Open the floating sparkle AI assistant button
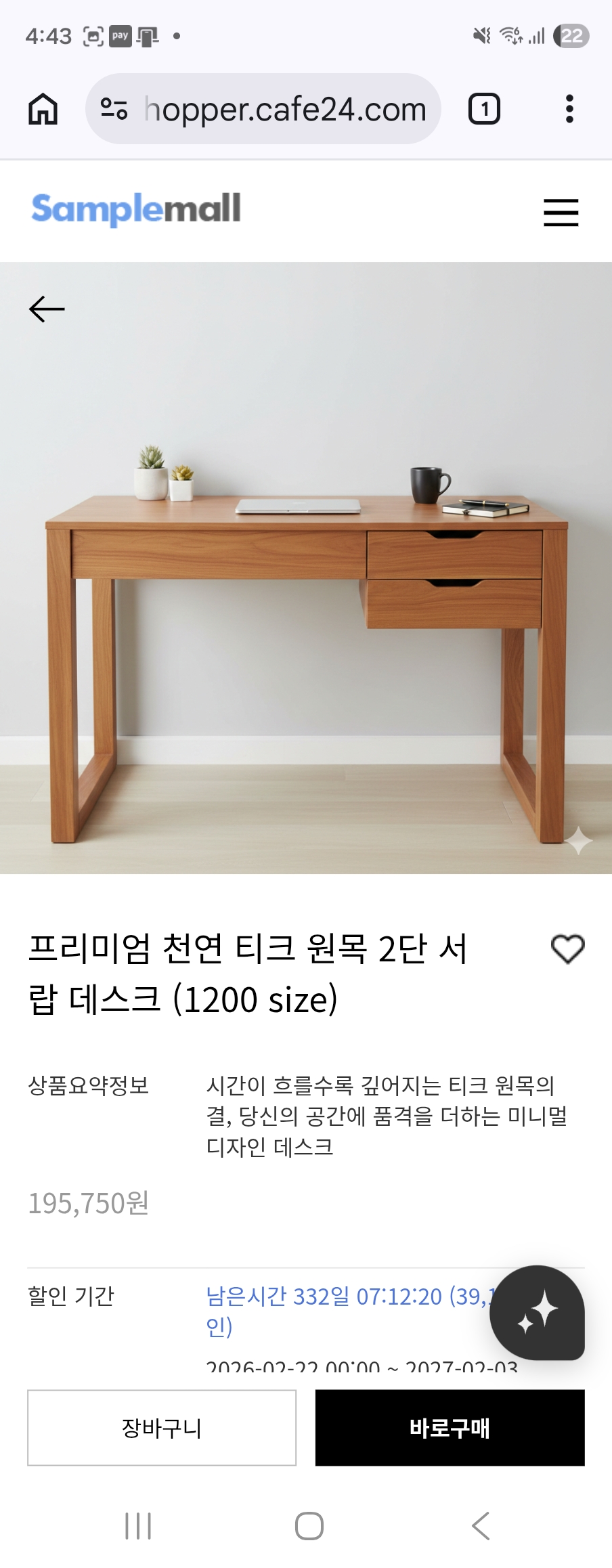The image size is (612, 1568). point(538,1312)
